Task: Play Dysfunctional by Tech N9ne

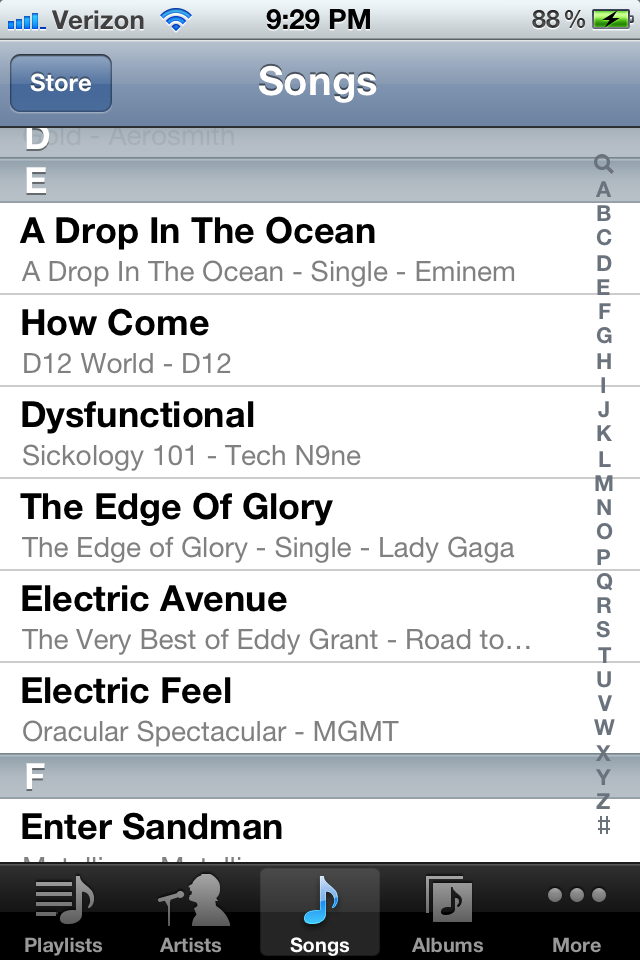Action: point(290,433)
